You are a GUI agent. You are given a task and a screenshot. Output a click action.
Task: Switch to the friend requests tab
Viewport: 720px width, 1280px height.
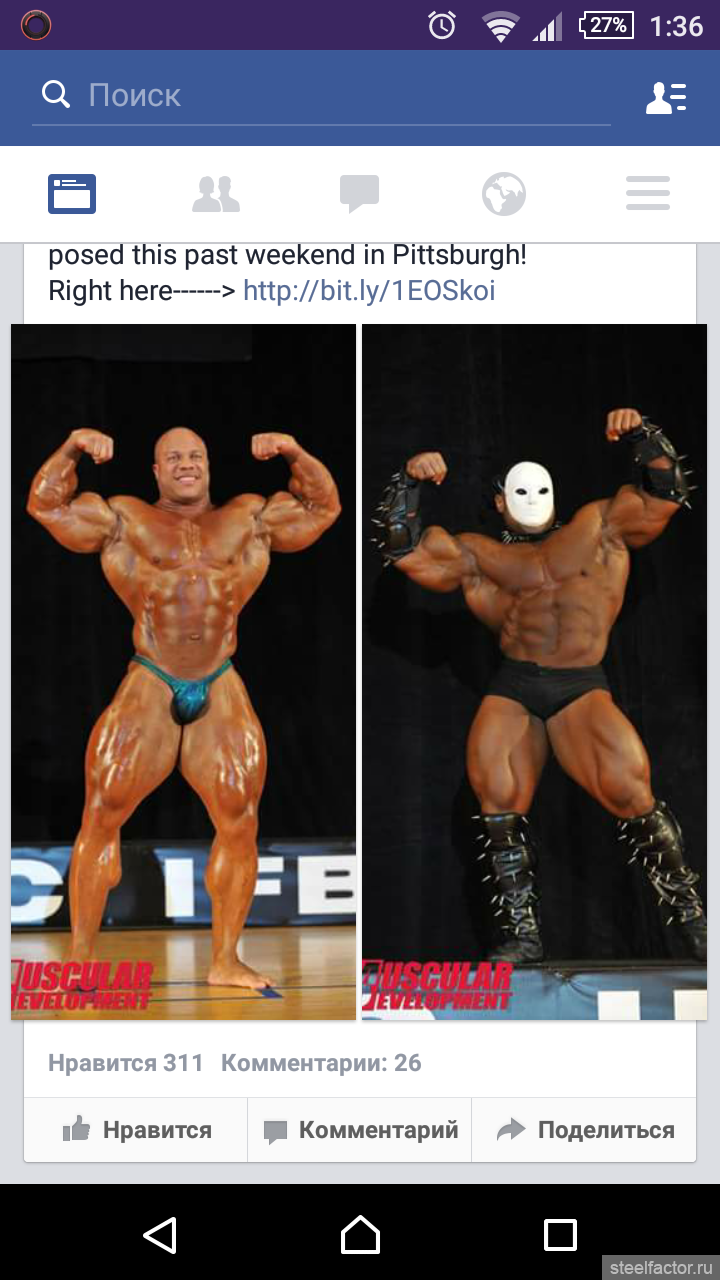(216, 194)
